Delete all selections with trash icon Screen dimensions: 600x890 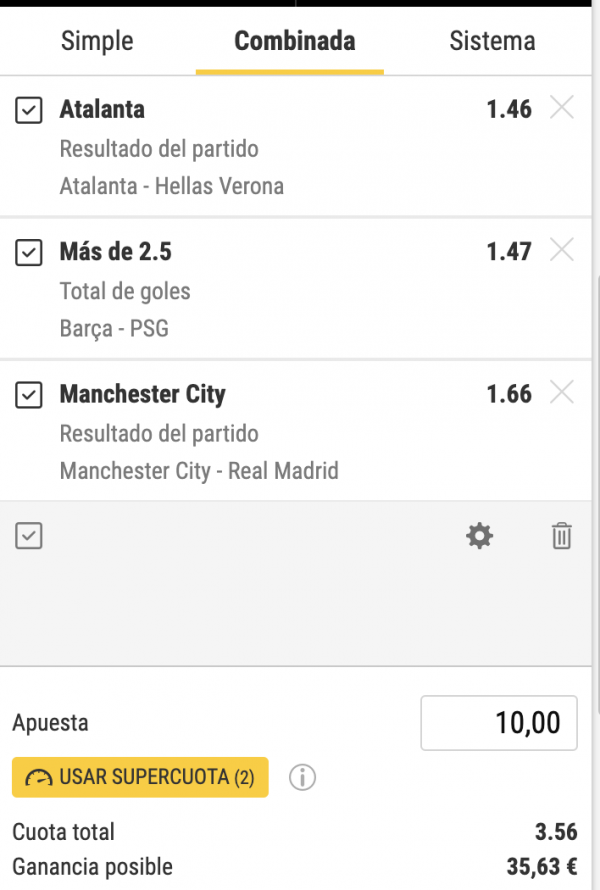[562, 537]
